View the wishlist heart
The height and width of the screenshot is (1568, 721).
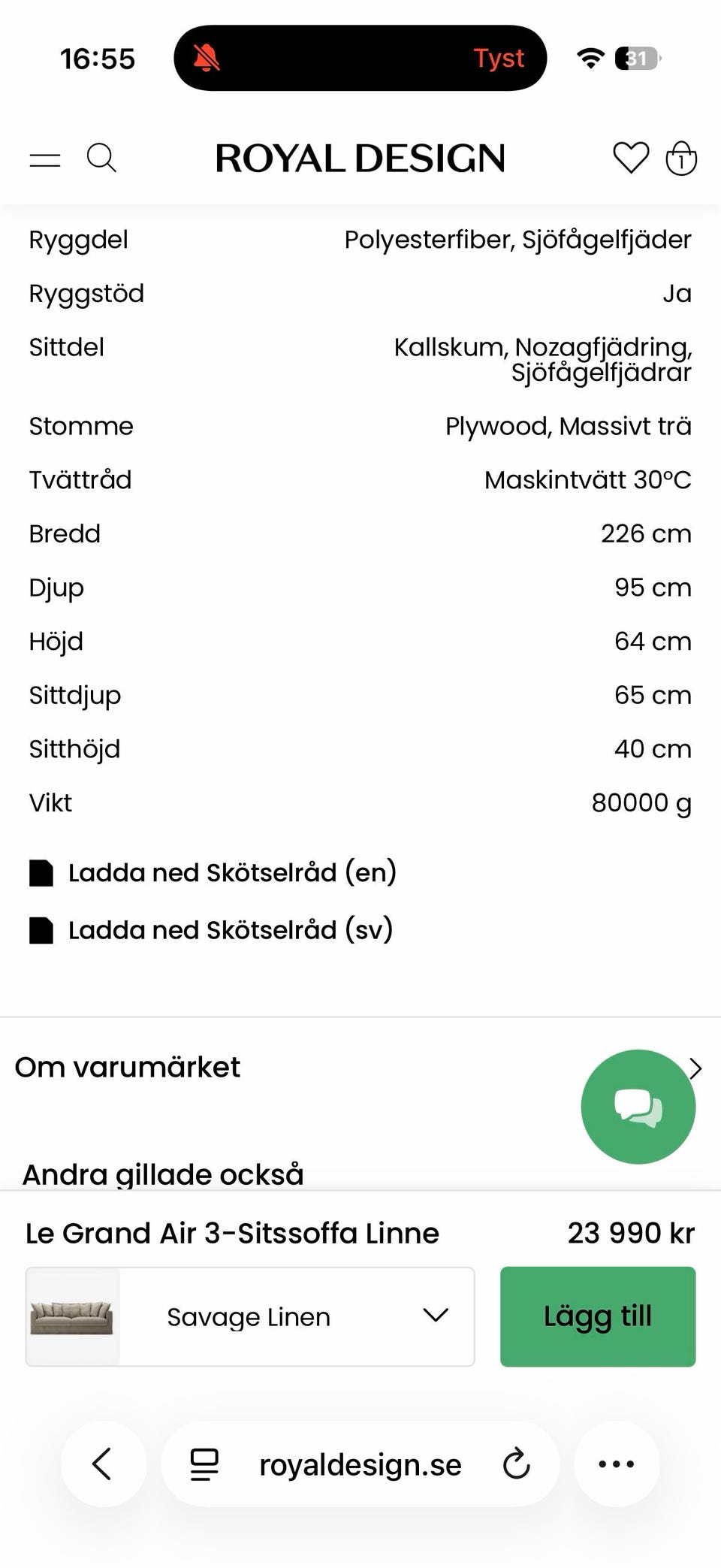point(631,158)
